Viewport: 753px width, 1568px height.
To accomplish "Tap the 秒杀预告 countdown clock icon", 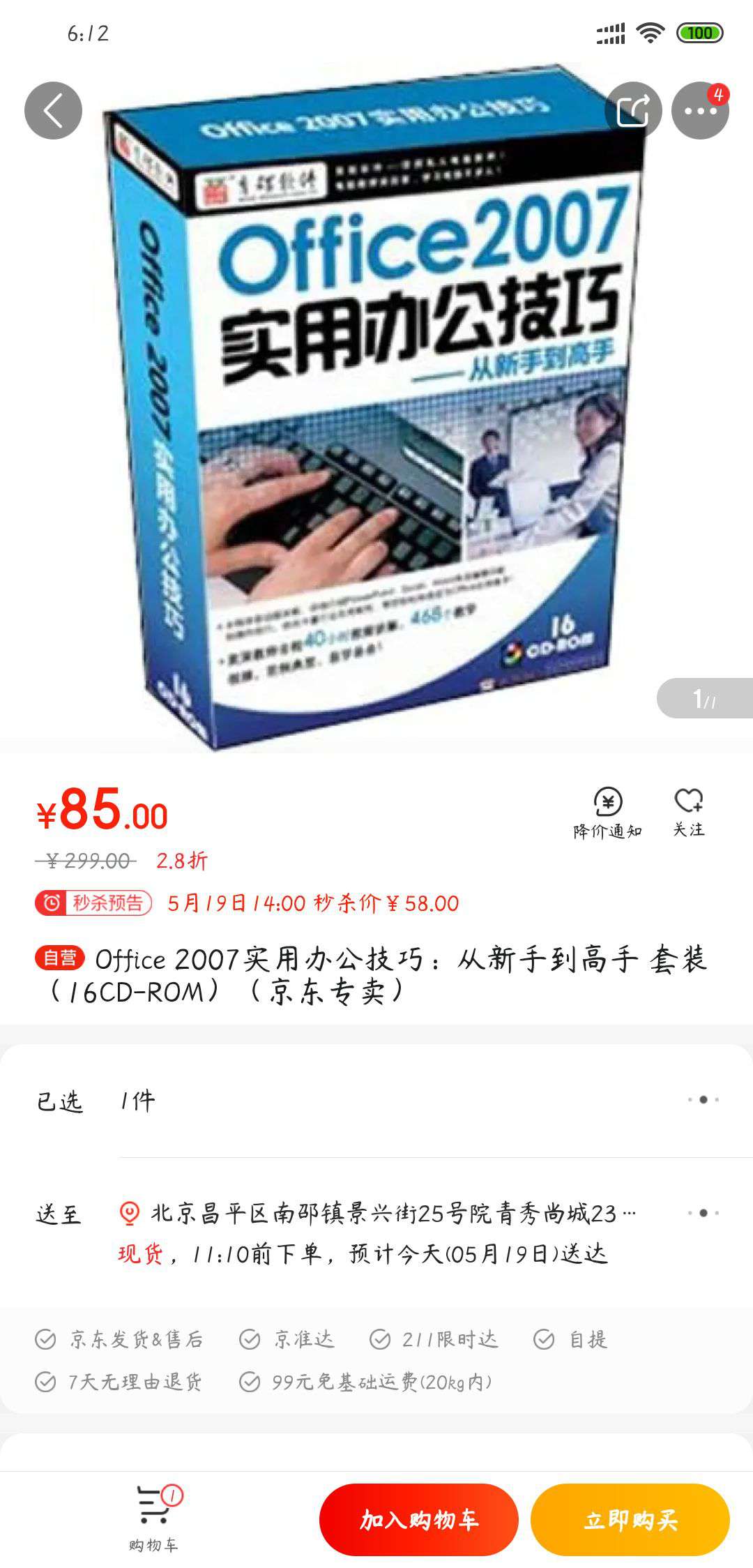I will pos(52,903).
